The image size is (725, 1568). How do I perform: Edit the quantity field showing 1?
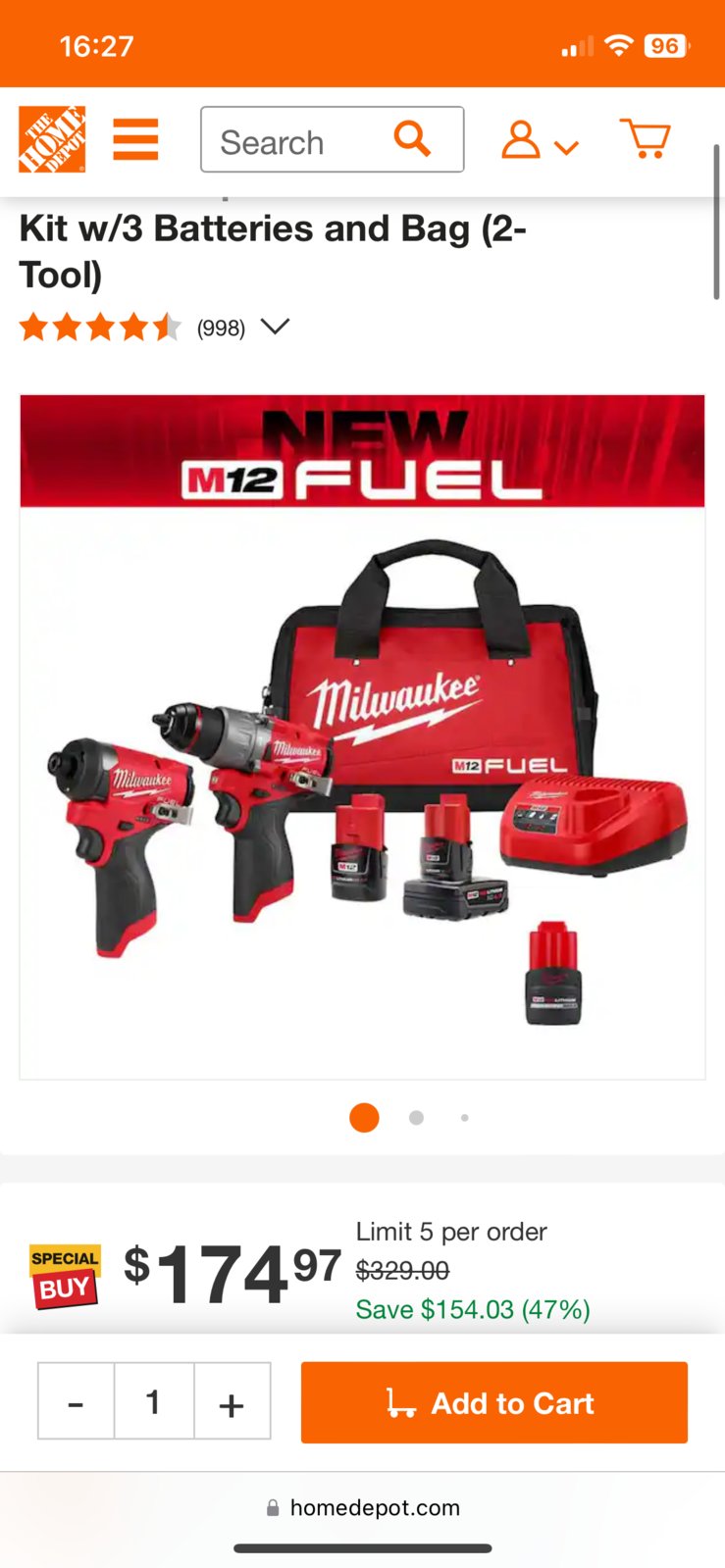153,1401
